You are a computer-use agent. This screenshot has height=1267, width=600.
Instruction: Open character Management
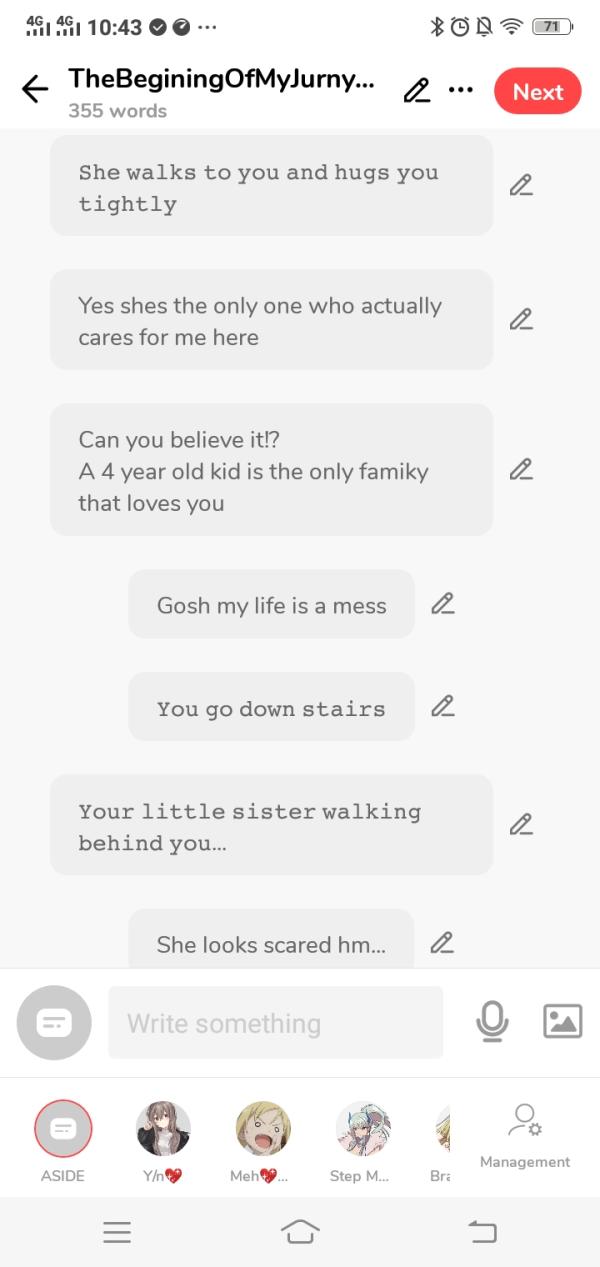(524, 1135)
